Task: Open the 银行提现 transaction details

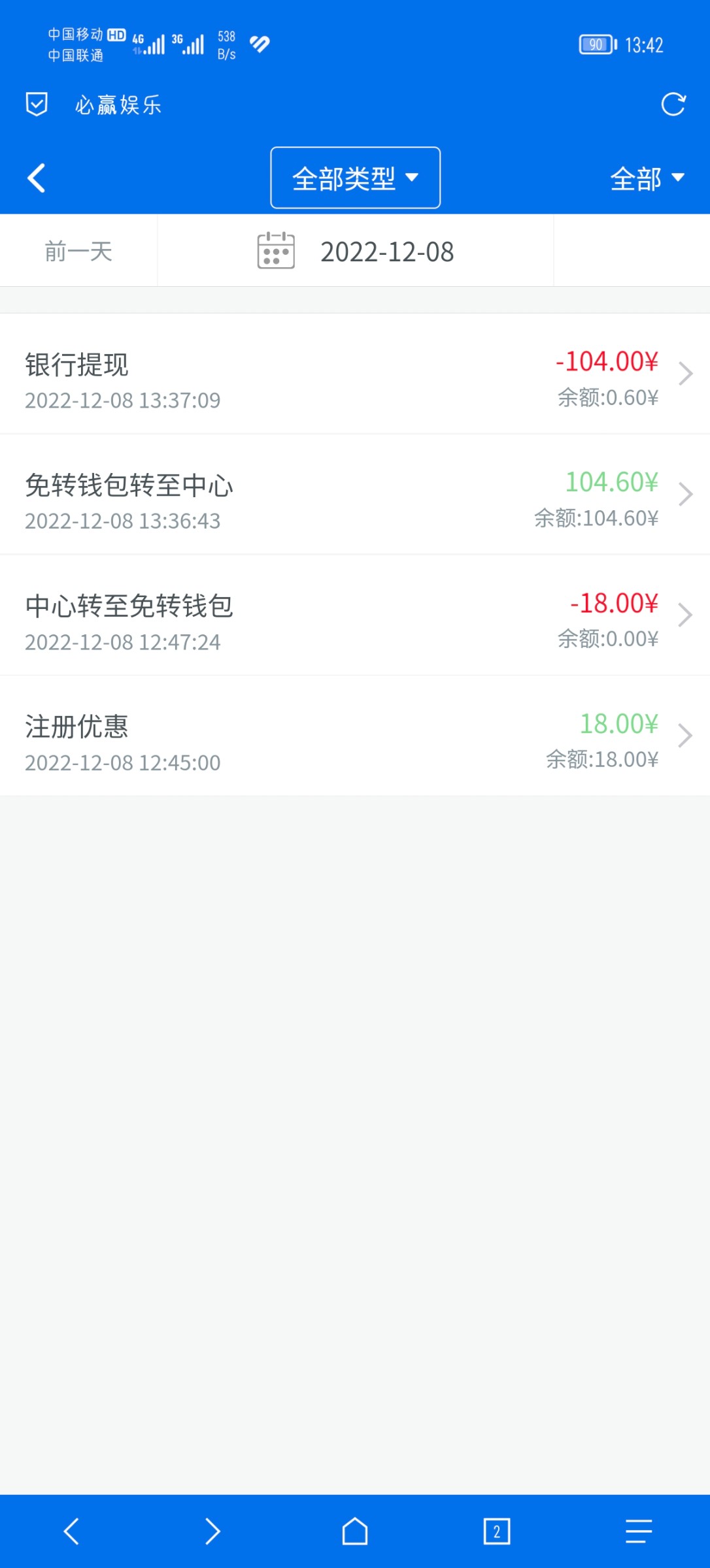Action: pyautogui.click(x=355, y=374)
